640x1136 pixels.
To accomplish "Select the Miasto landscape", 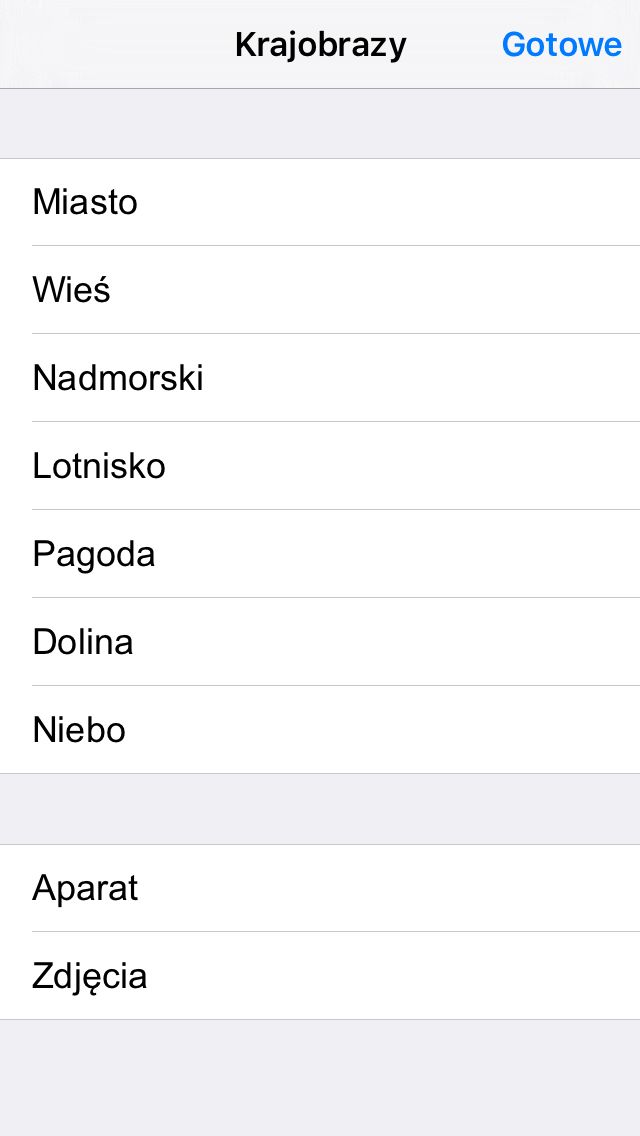I will click(x=320, y=202).
